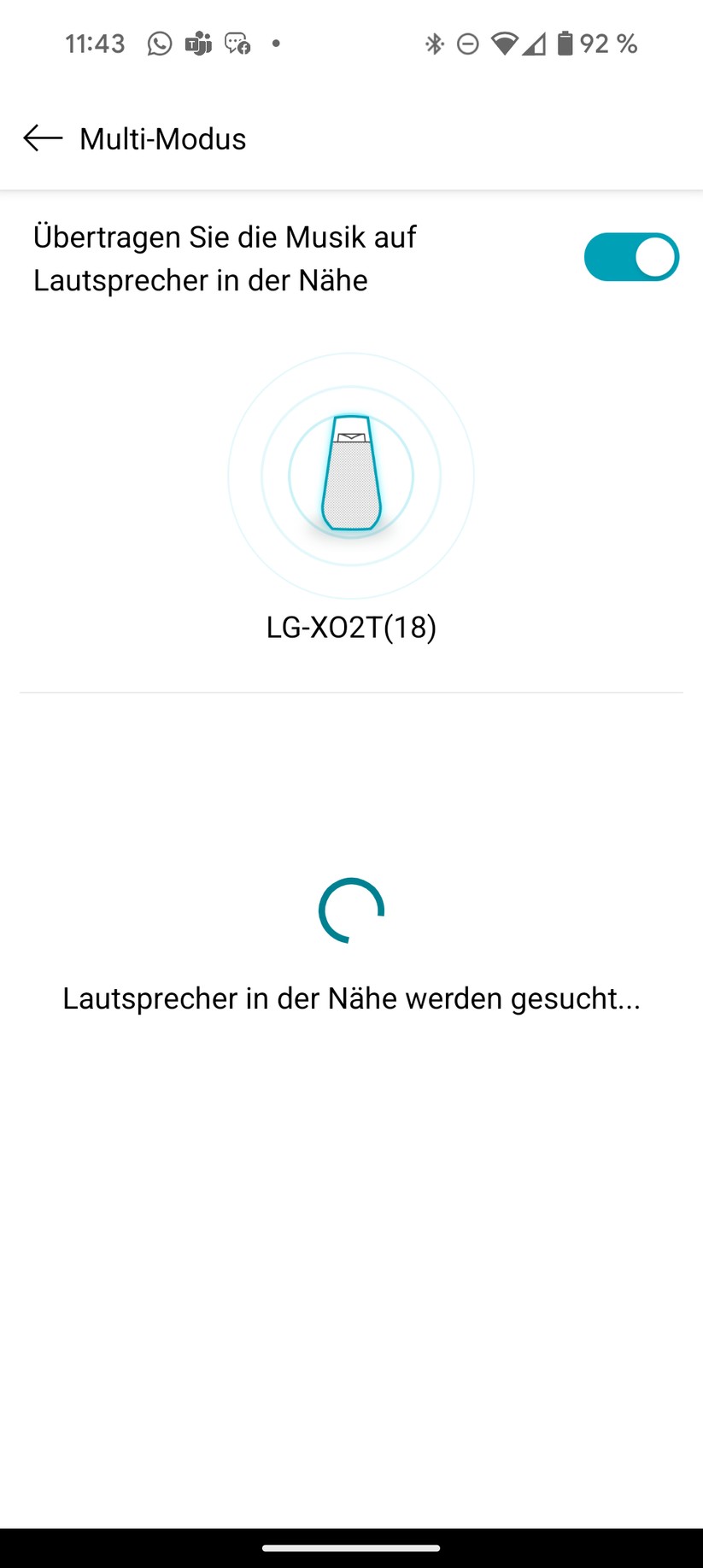Tap the Do Not Disturb status icon
The width and height of the screenshot is (703, 1568).
[x=469, y=43]
